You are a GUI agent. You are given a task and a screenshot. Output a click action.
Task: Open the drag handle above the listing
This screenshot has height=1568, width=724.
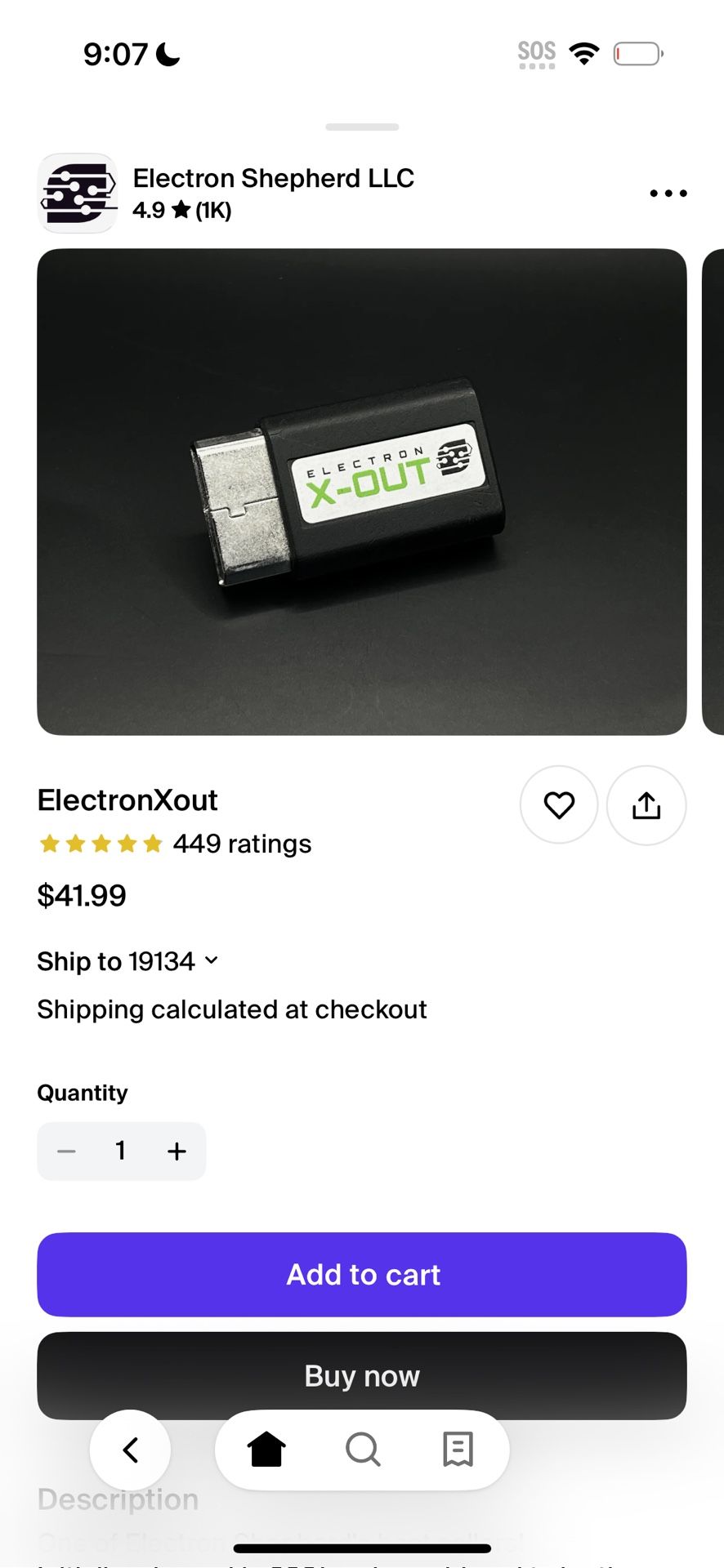pyautogui.click(x=362, y=127)
